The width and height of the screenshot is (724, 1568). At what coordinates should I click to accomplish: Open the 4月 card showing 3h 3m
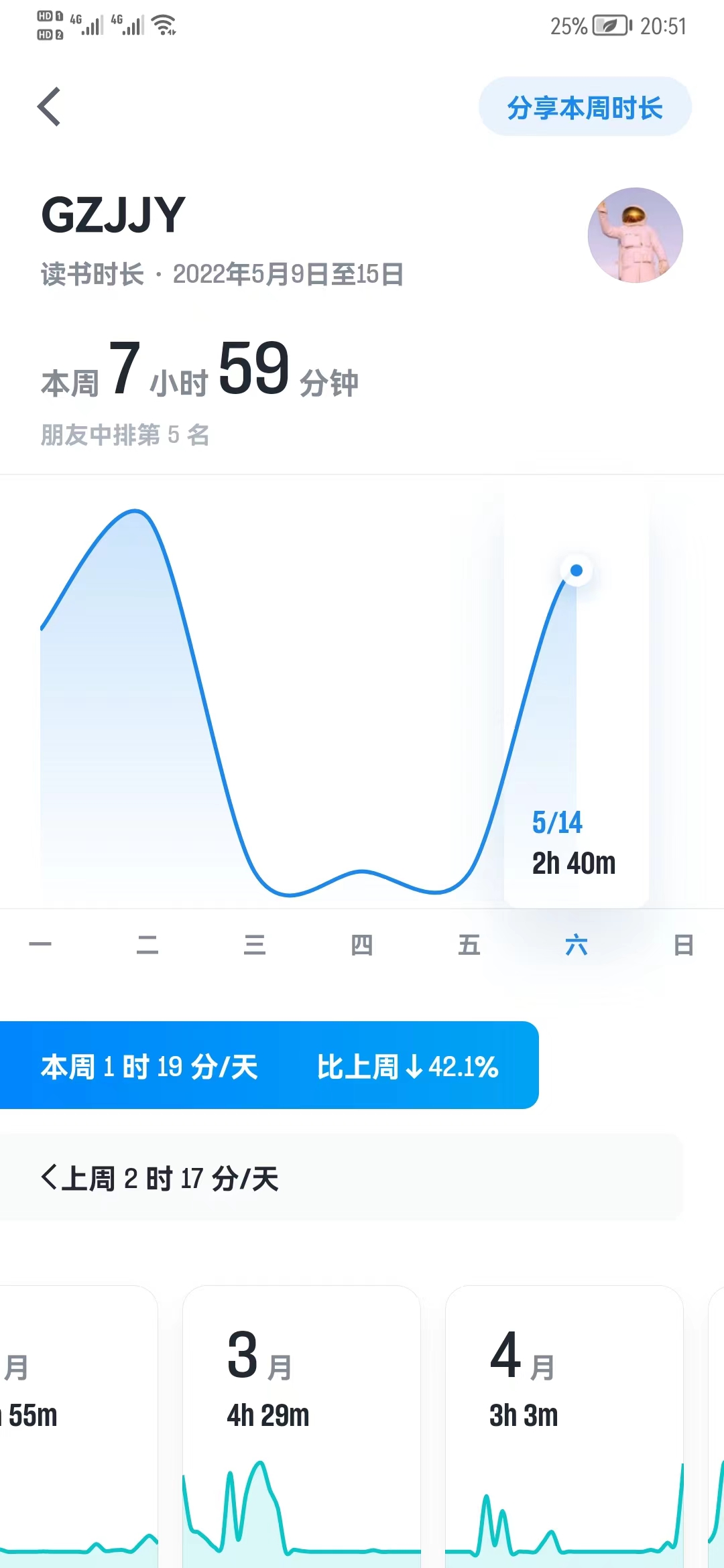click(x=564, y=1421)
